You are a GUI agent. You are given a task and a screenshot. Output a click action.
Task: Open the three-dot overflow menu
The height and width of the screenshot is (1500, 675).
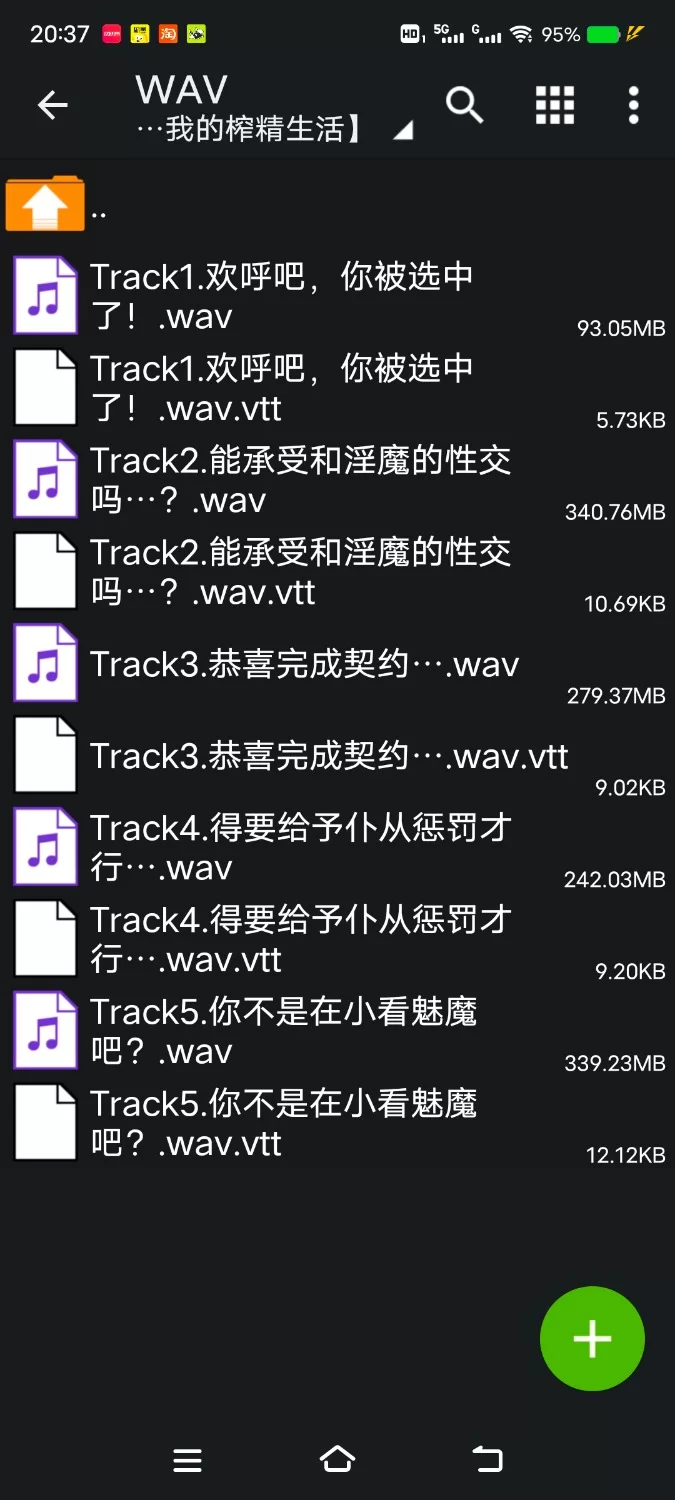tap(633, 105)
